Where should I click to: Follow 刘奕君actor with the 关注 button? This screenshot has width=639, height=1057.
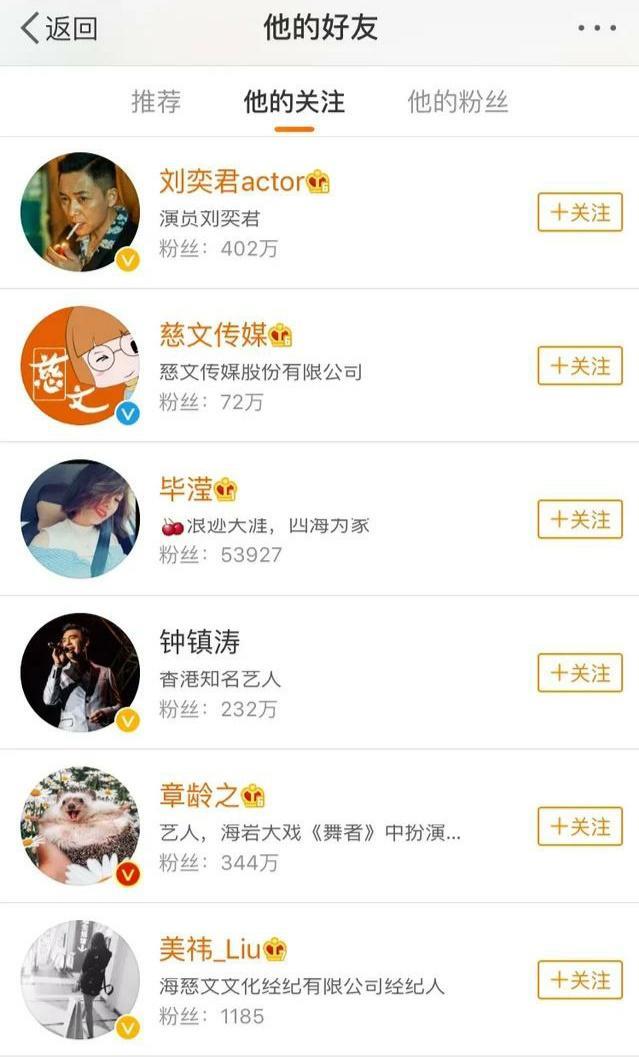coord(580,212)
